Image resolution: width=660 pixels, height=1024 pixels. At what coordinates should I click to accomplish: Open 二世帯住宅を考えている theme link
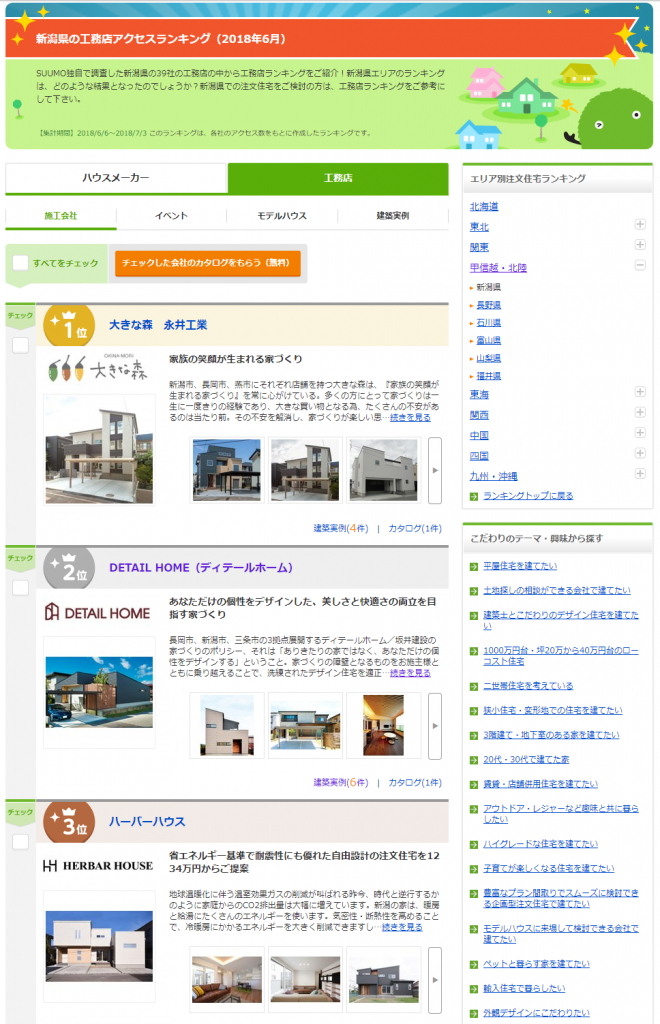click(528, 686)
